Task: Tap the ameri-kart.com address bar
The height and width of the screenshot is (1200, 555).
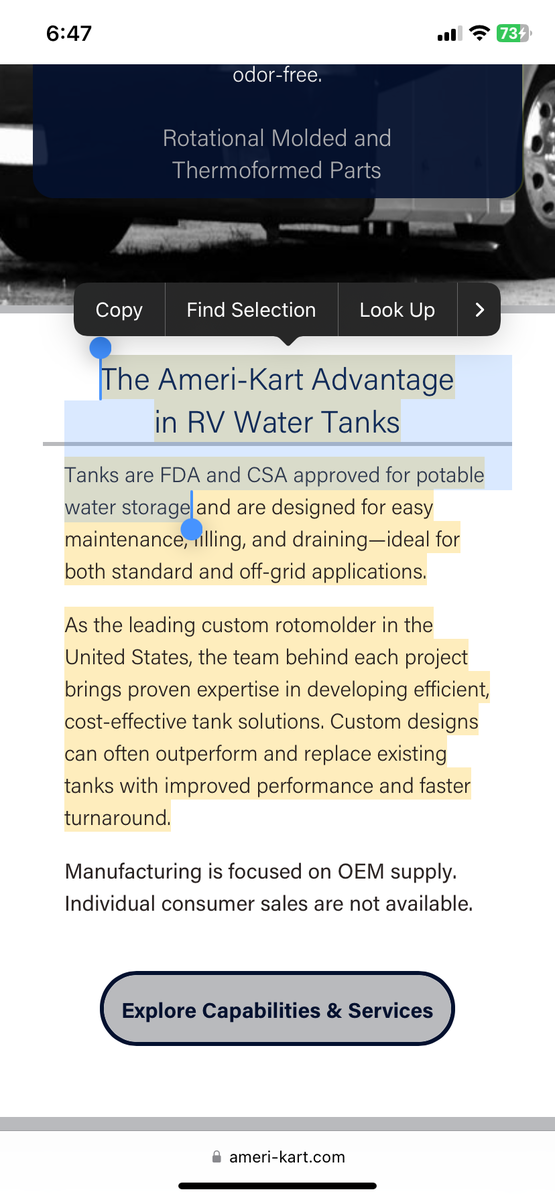Action: pos(278,1156)
